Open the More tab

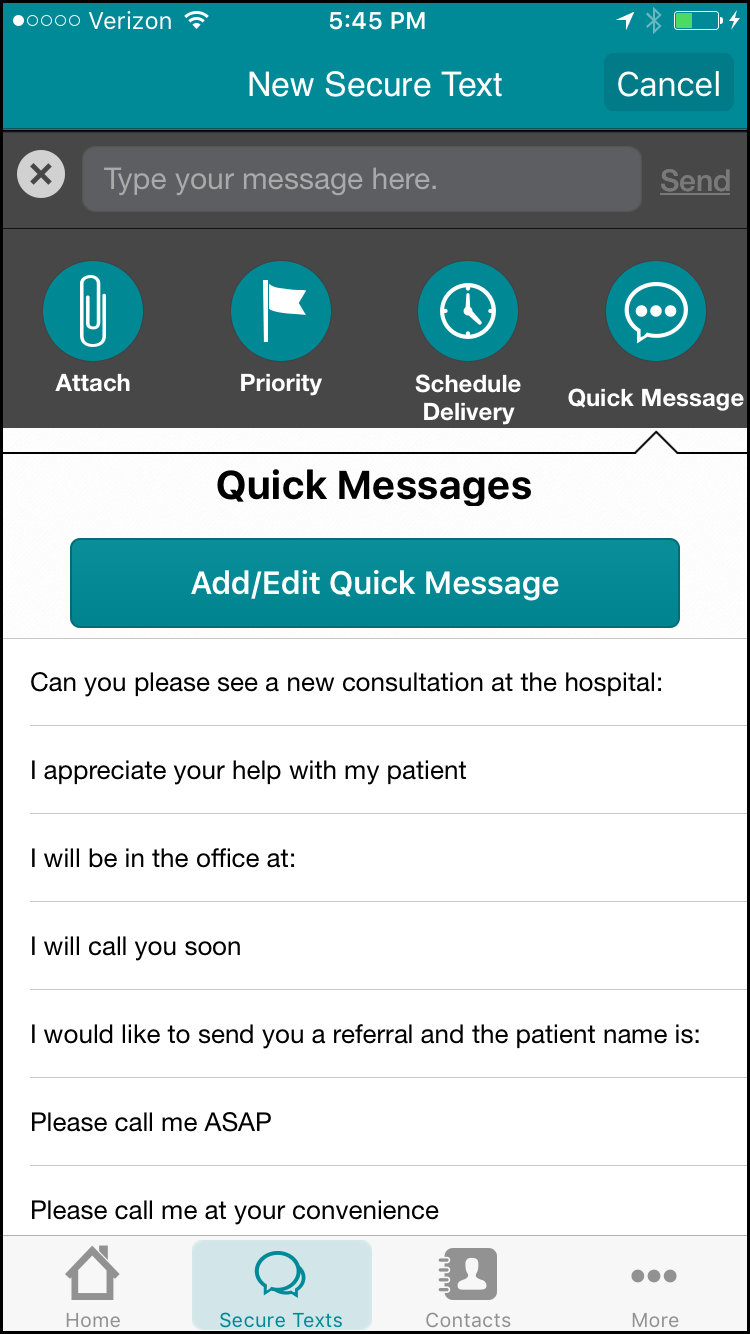pyautogui.click(x=655, y=1287)
